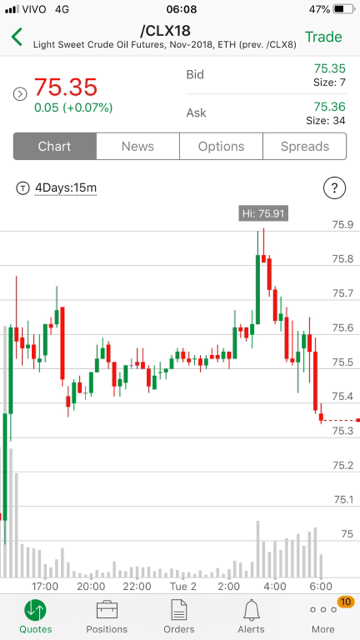This screenshot has width=360, height=640.
Task: Expand quote details with the circled arrow
Action: pos(20,94)
